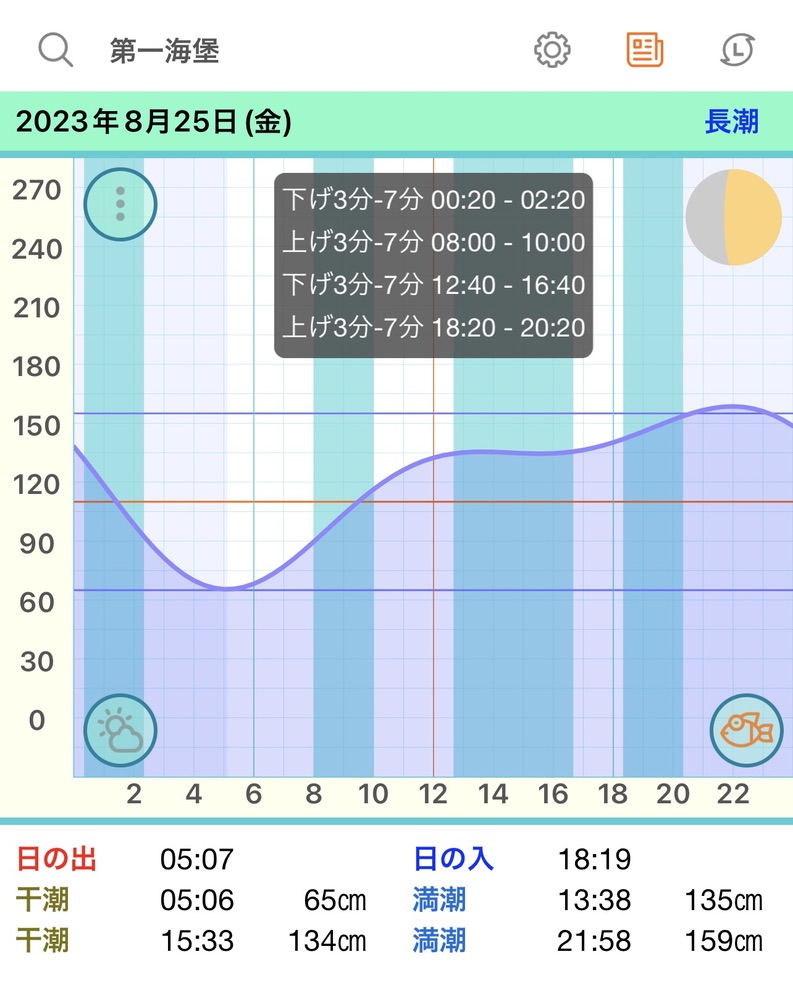Tap the search magnifier icon
The height and width of the screenshot is (991, 793).
coord(56,49)
